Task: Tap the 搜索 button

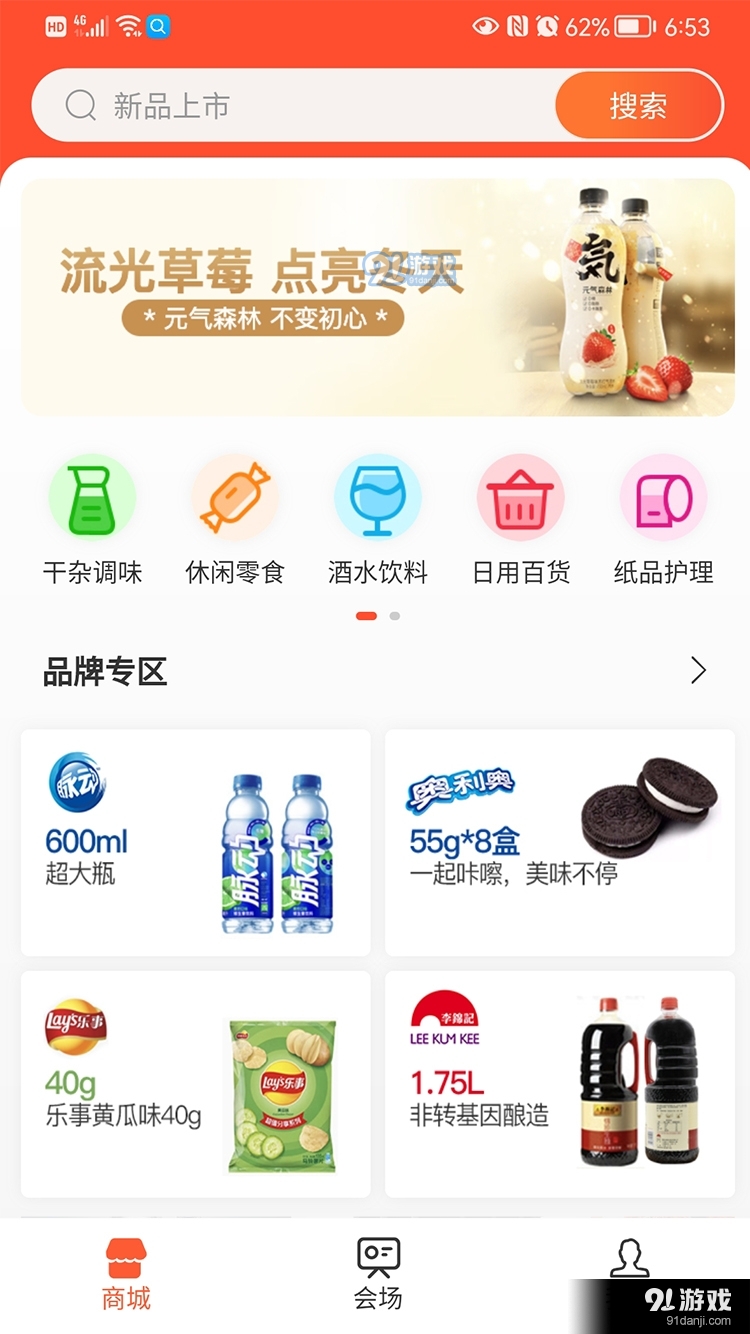Action: (x=639, y=104)
